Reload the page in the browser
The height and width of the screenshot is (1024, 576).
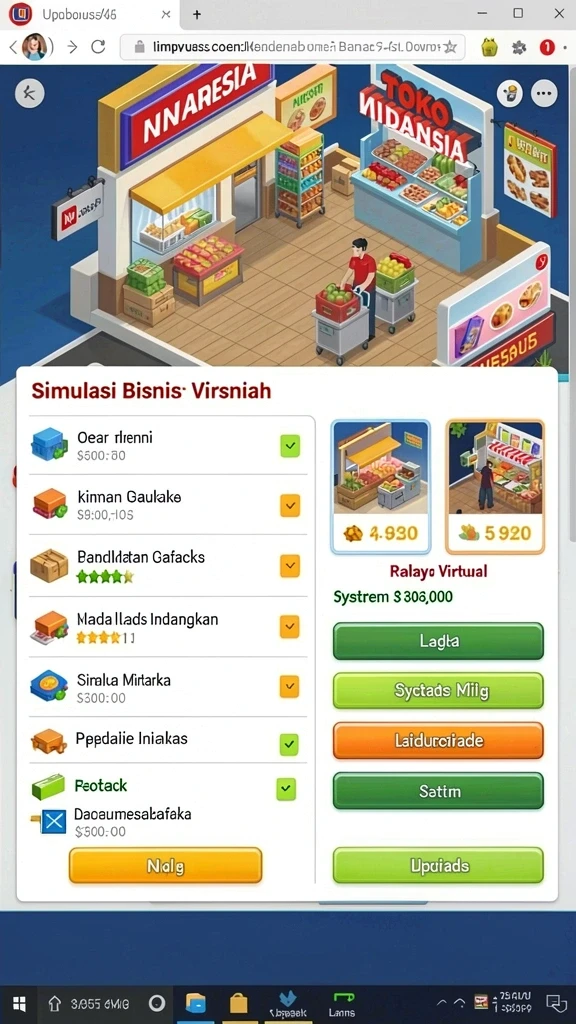tap(98, 47)
